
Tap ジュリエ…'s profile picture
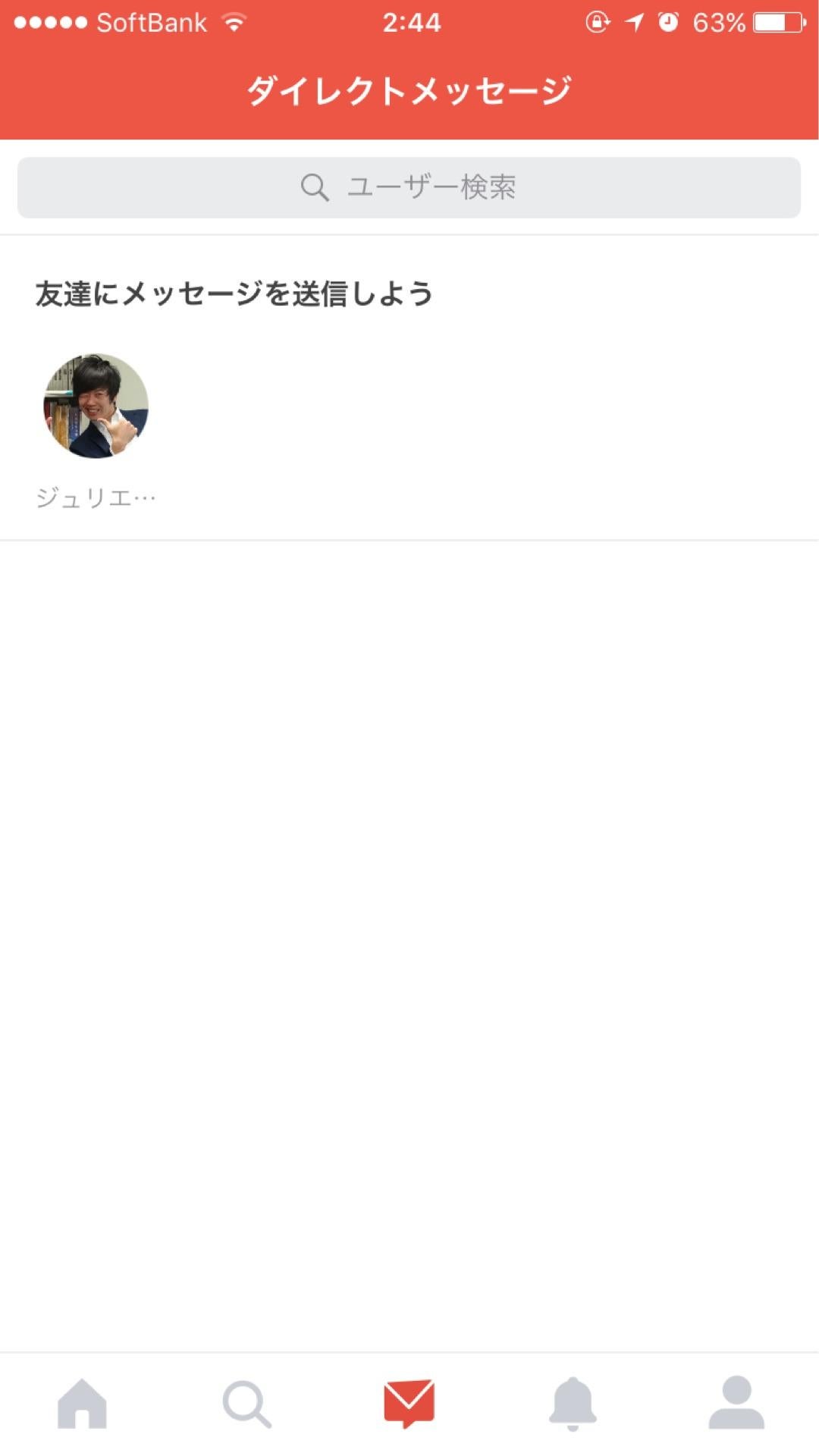[94, 406]
